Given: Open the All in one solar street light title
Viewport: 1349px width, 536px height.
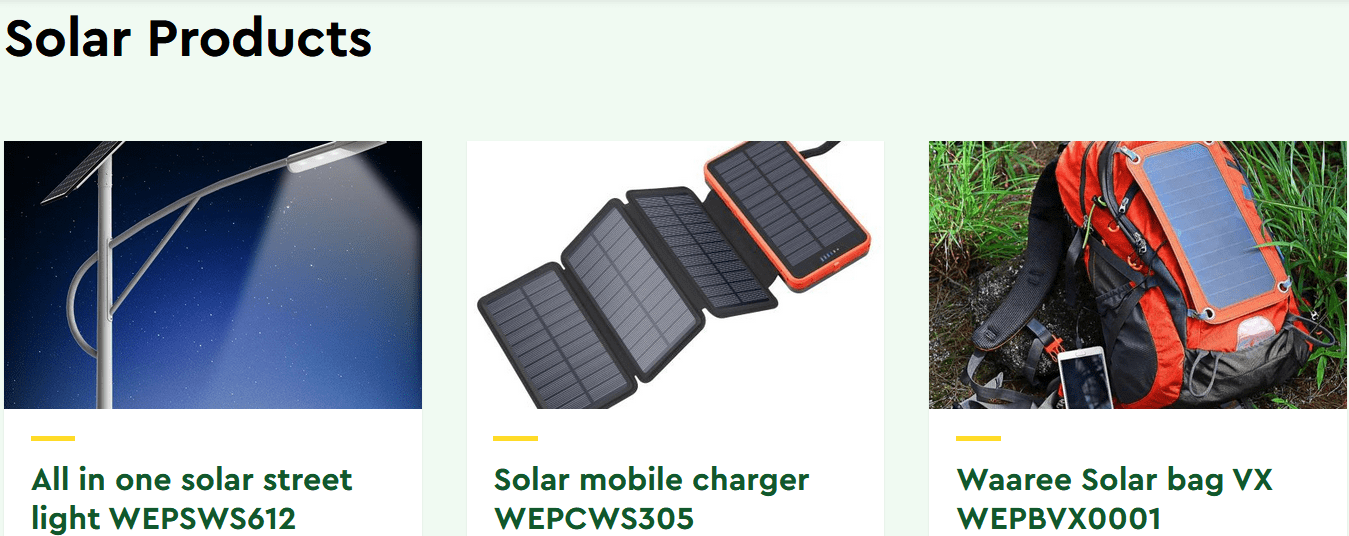Looking at the screenshot, I should pyautogui.click(x=192, y=498).
